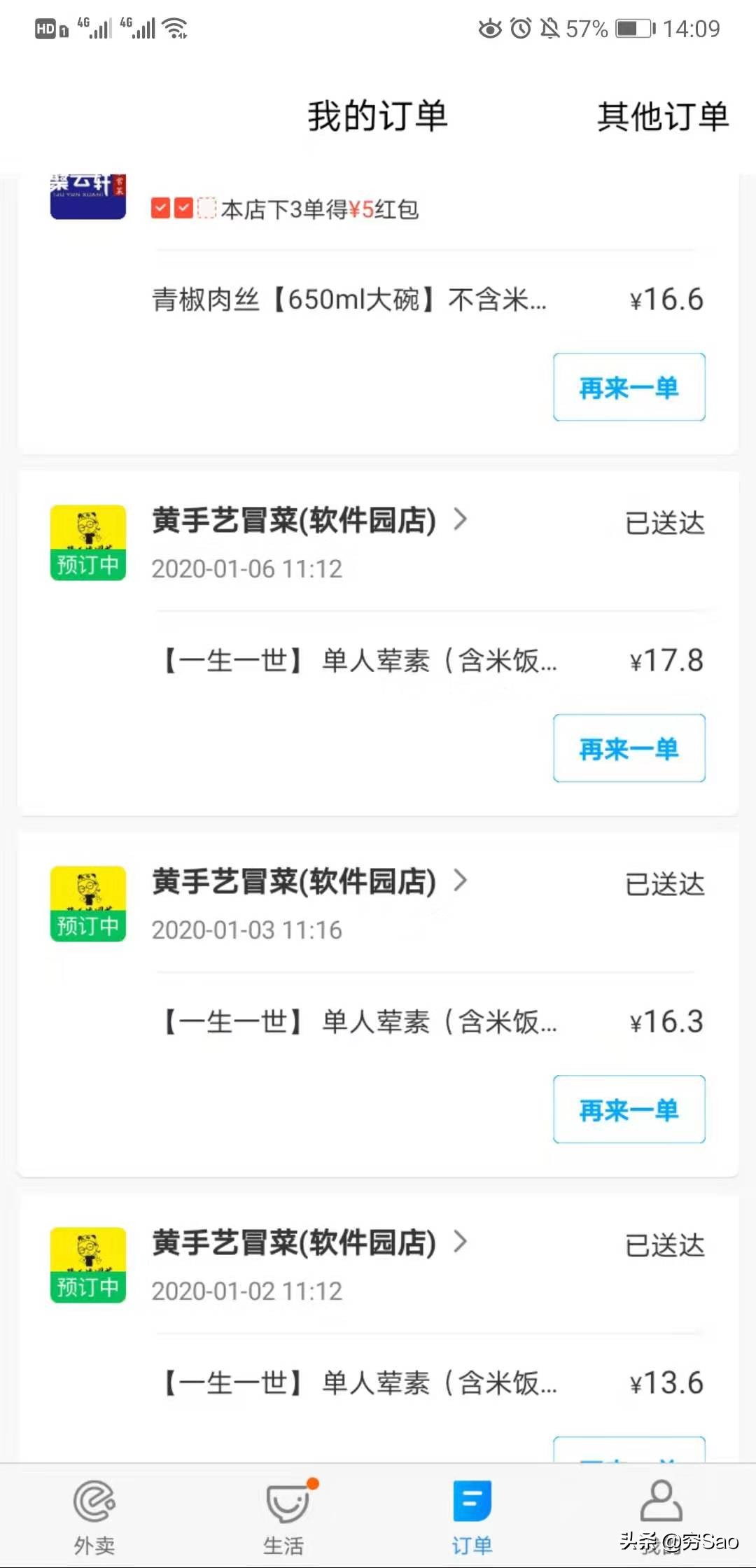Select the 我的订单 tab
756x1568 pixels.
377,116
